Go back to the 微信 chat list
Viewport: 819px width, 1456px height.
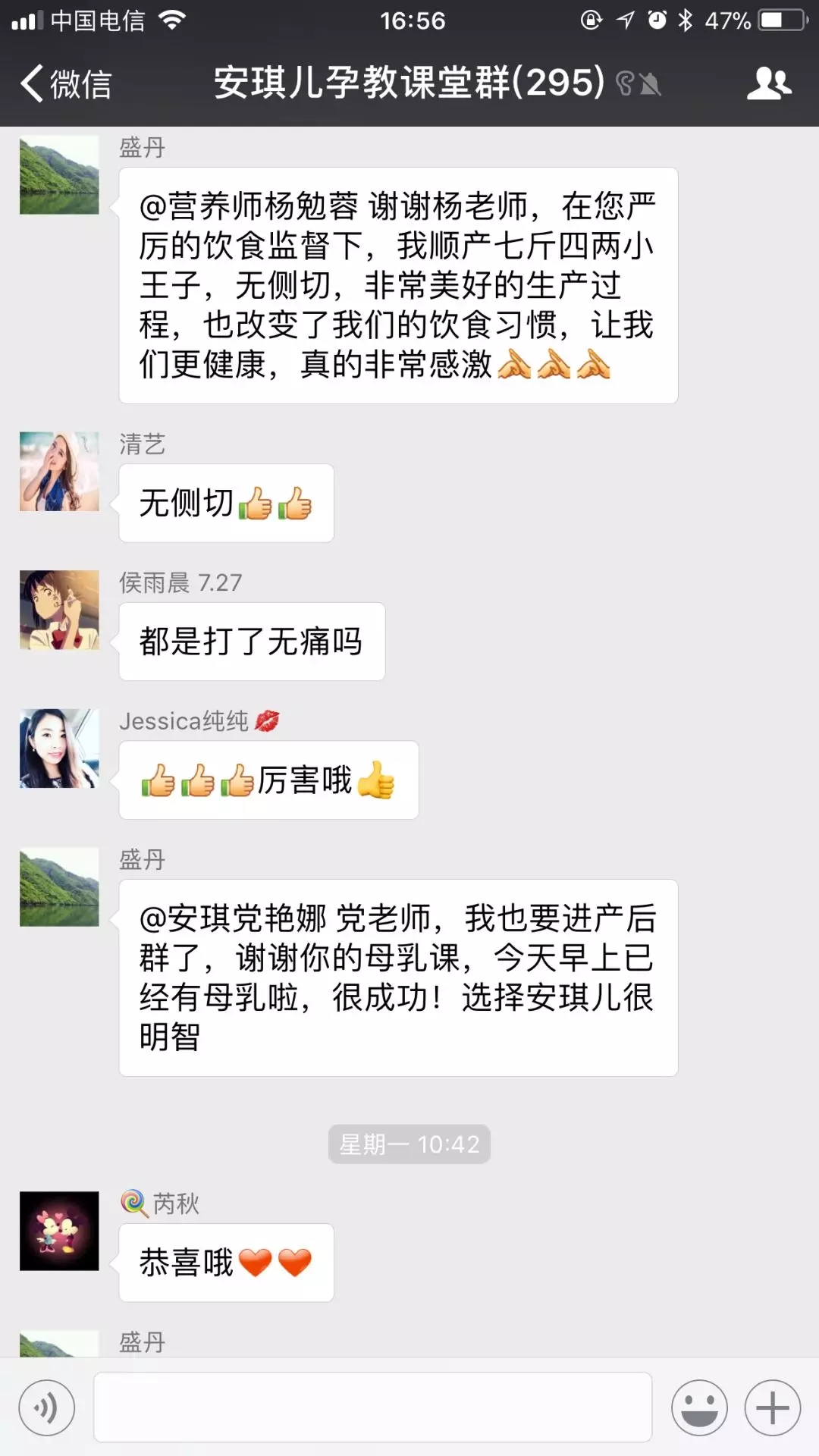[66, 83]
